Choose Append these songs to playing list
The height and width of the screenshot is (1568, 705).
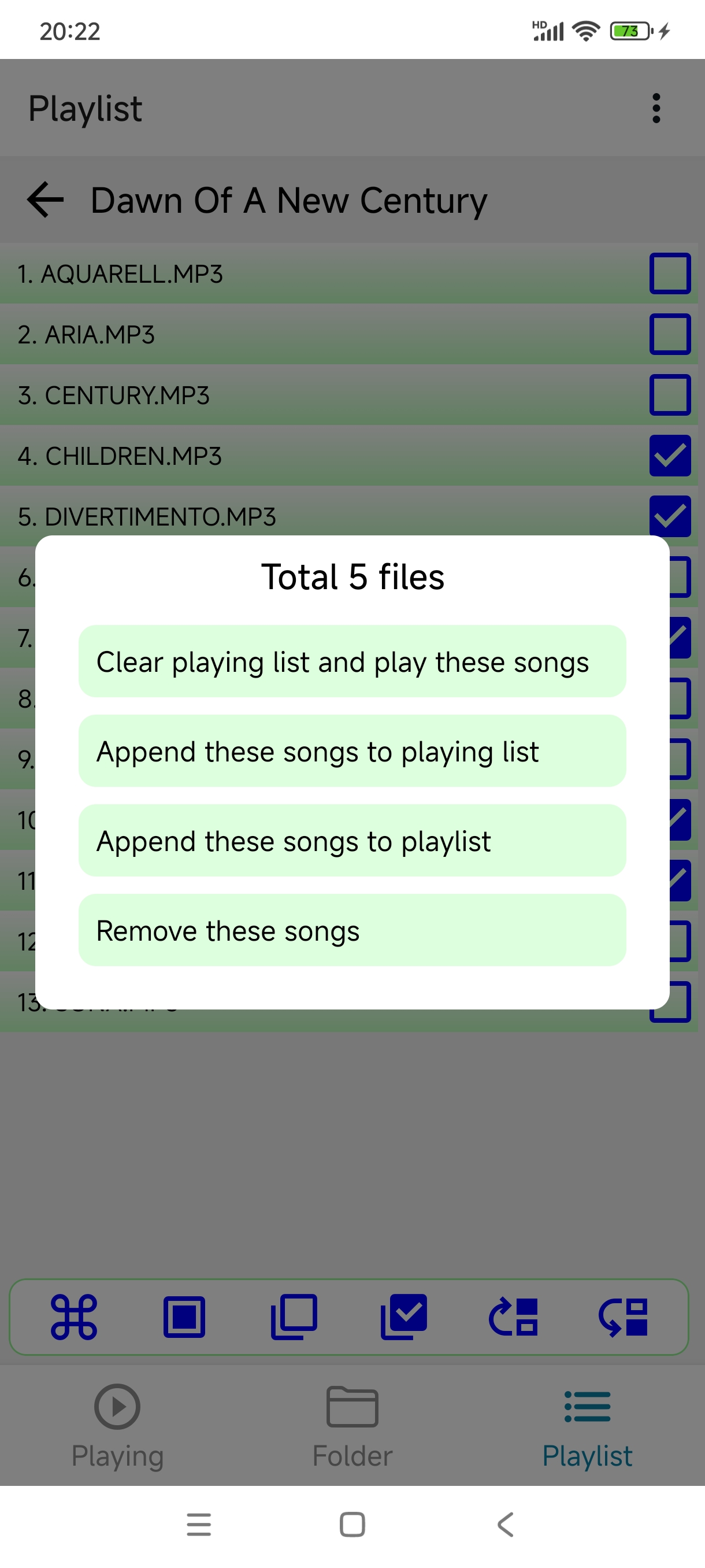pyautogui.click(x=352, y=751)
